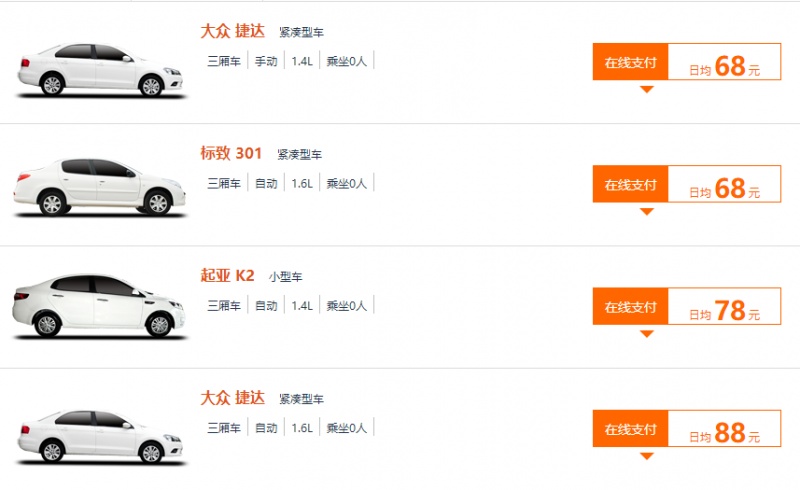Open the 起亚 K2 car title
The height and width of the screenshot is (490, 800).
[x=228, y=276]
